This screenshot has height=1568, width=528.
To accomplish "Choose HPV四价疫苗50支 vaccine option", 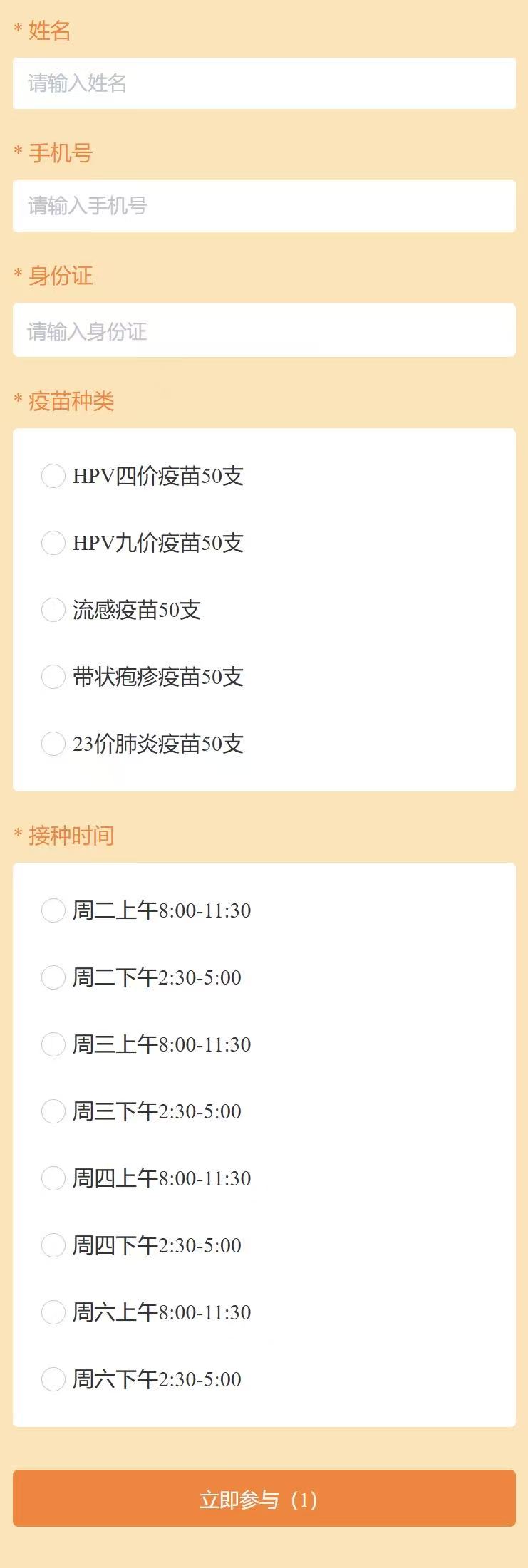I will click(x=53, y=476).
